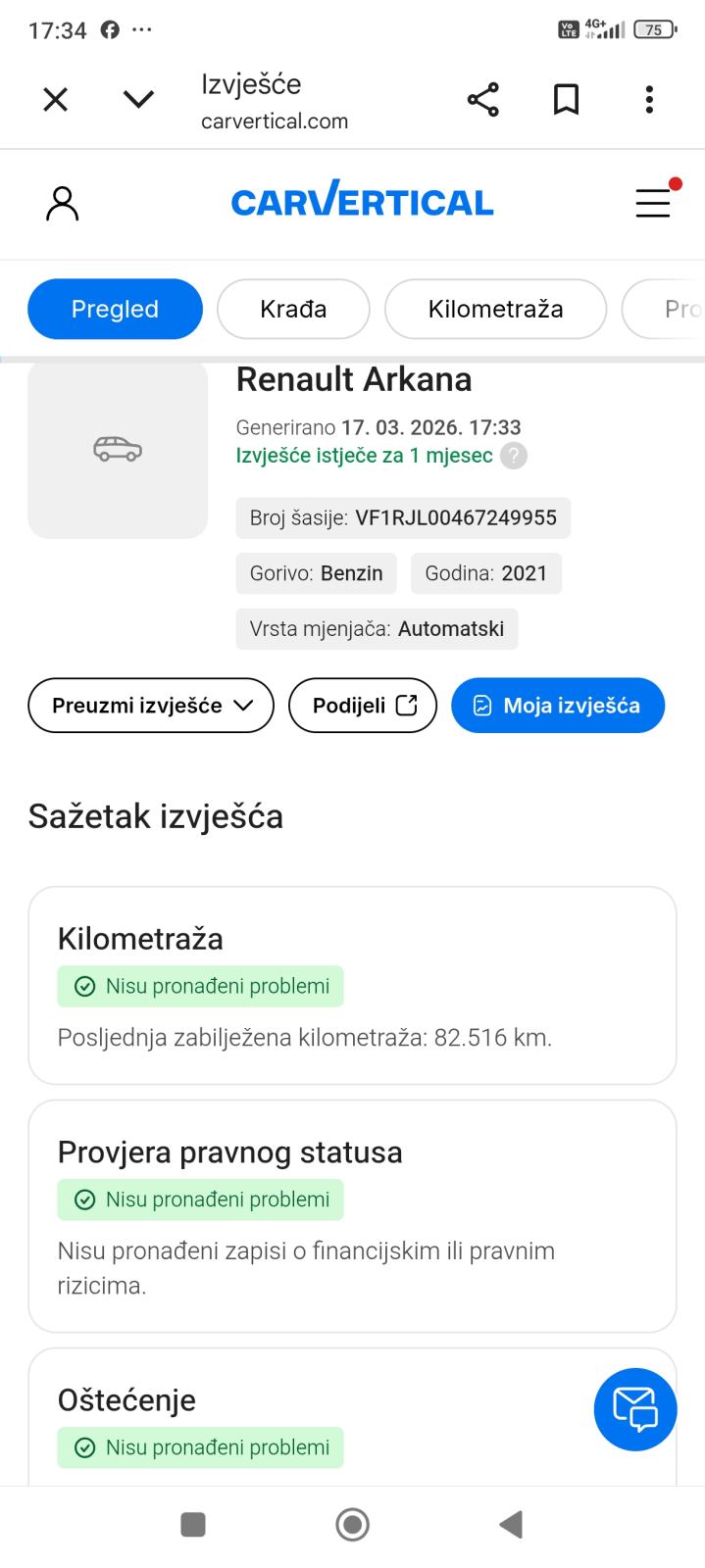The width and height of the screenshot is (705, 1568).
Task: Open the chat support bubble
Action: pos(635,1409)
